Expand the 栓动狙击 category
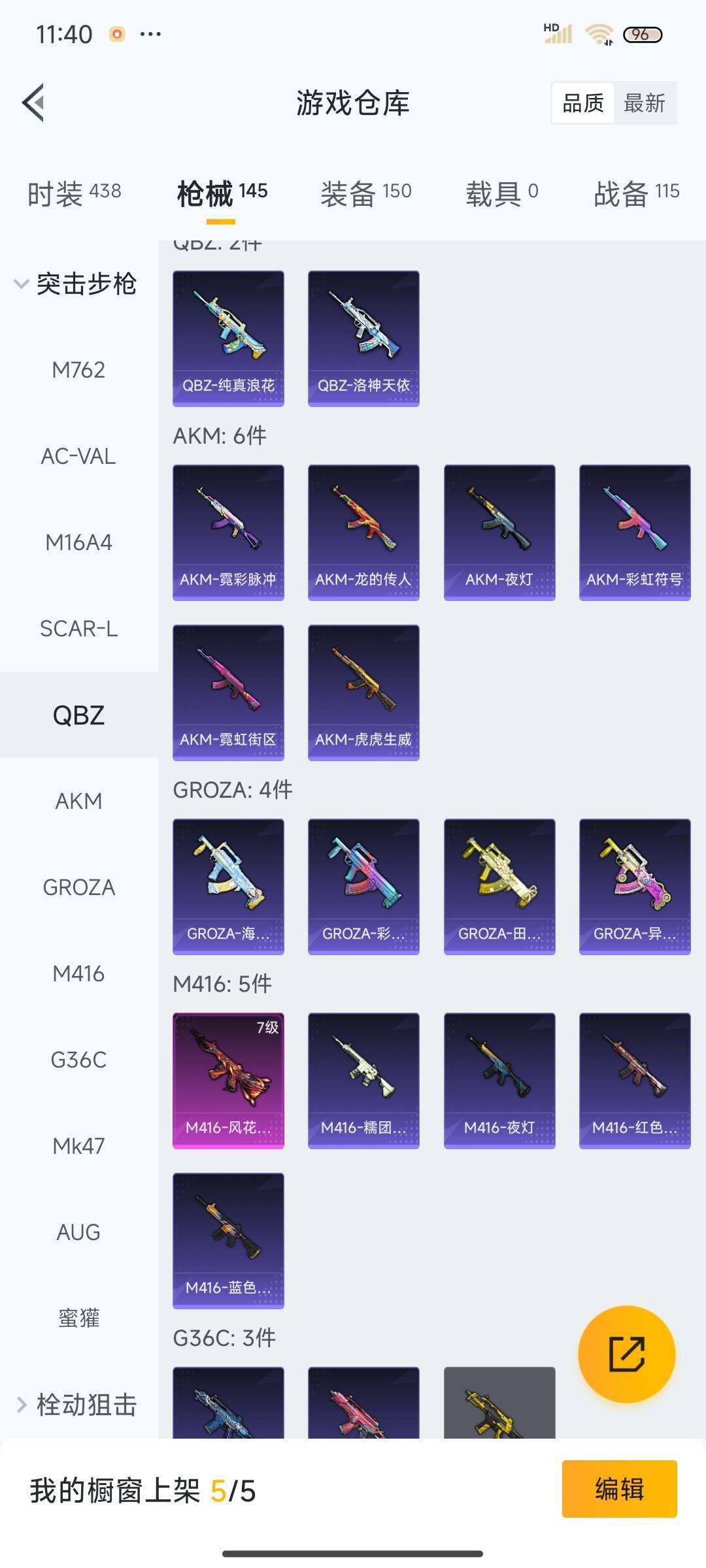706x1568 pixels. click(75, 1404)
